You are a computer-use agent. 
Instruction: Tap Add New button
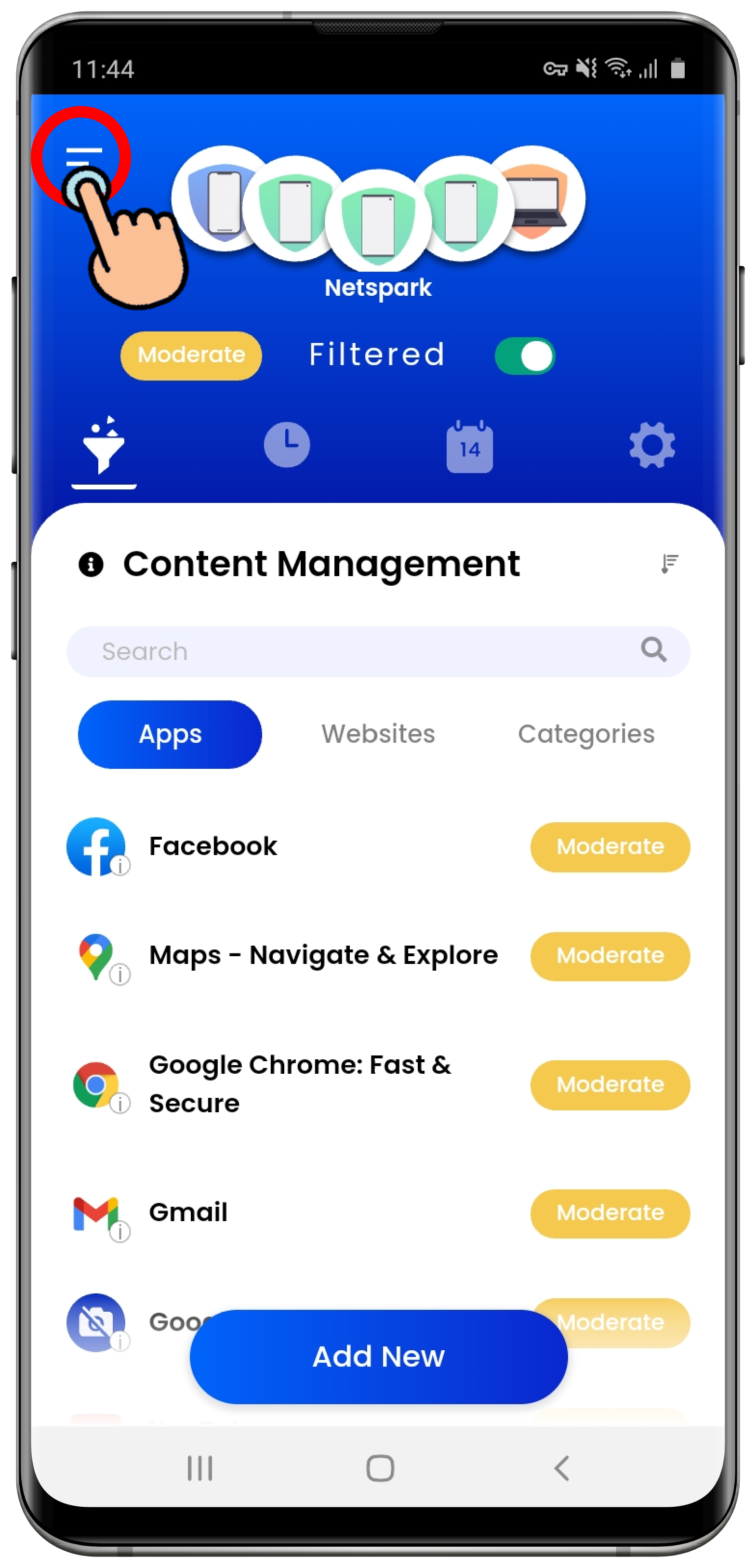[379, 1356]
